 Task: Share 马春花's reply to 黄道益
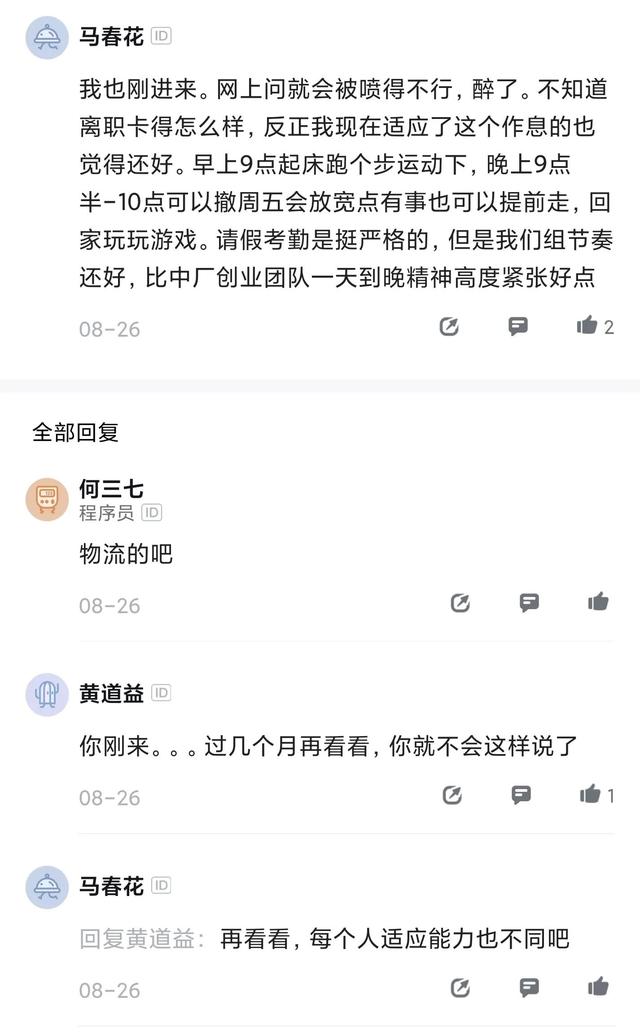460,987
